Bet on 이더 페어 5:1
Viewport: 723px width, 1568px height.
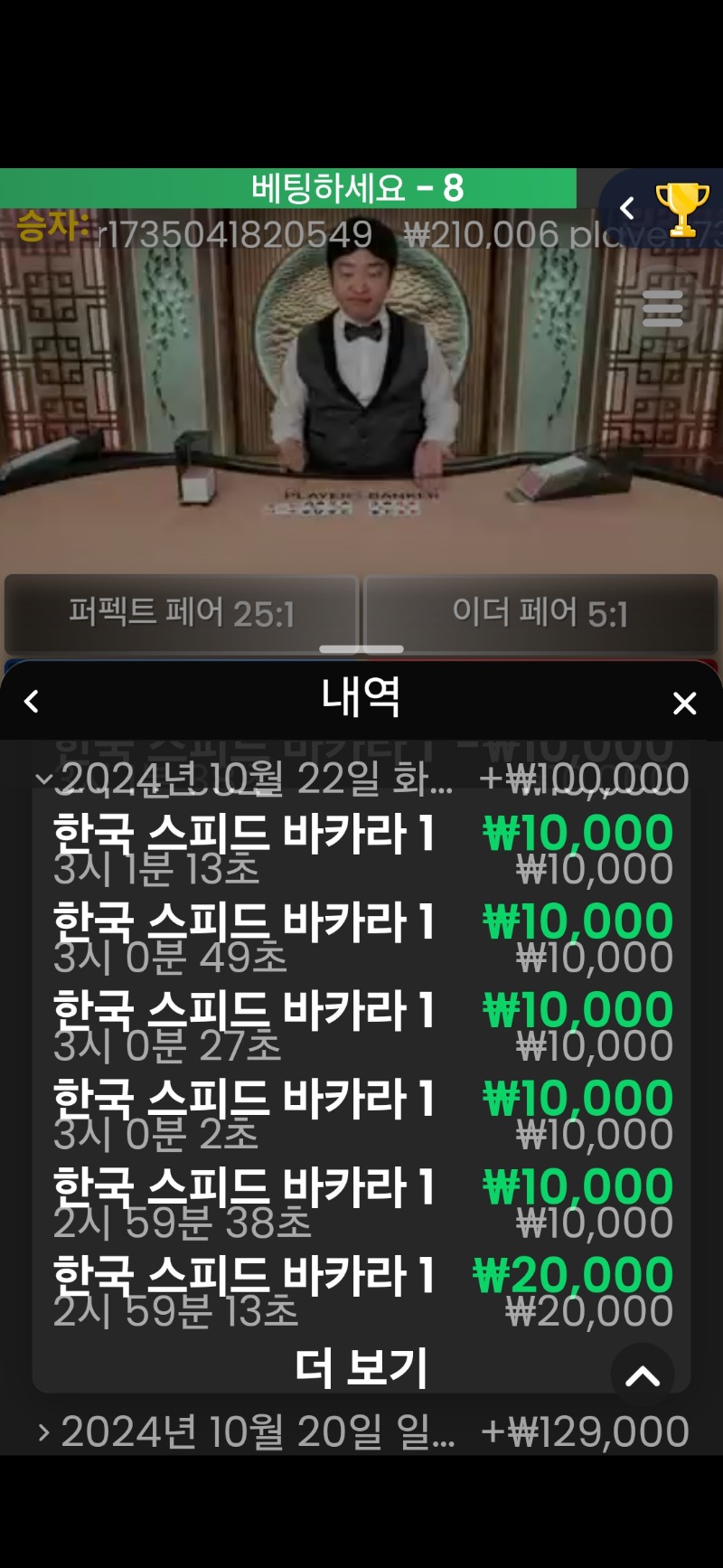point(540,613)
